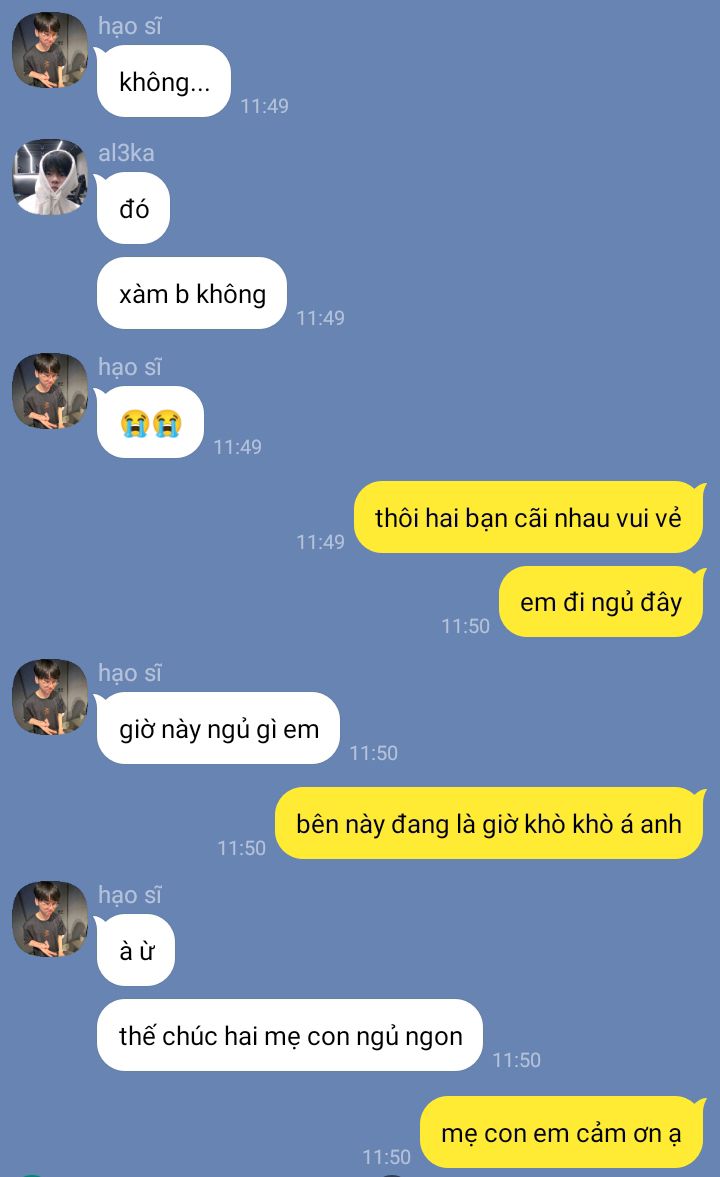Open hạo sĩ's avatar beside "à ừ"
This screenshot has width=720, height=1177.
click(x=50, y=919)
